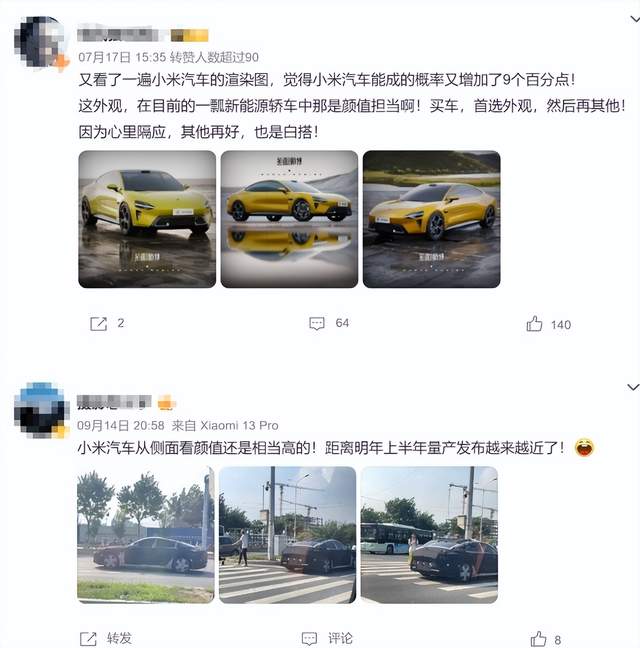Expand the options chevron on the September 14 post

click(632, 387)
